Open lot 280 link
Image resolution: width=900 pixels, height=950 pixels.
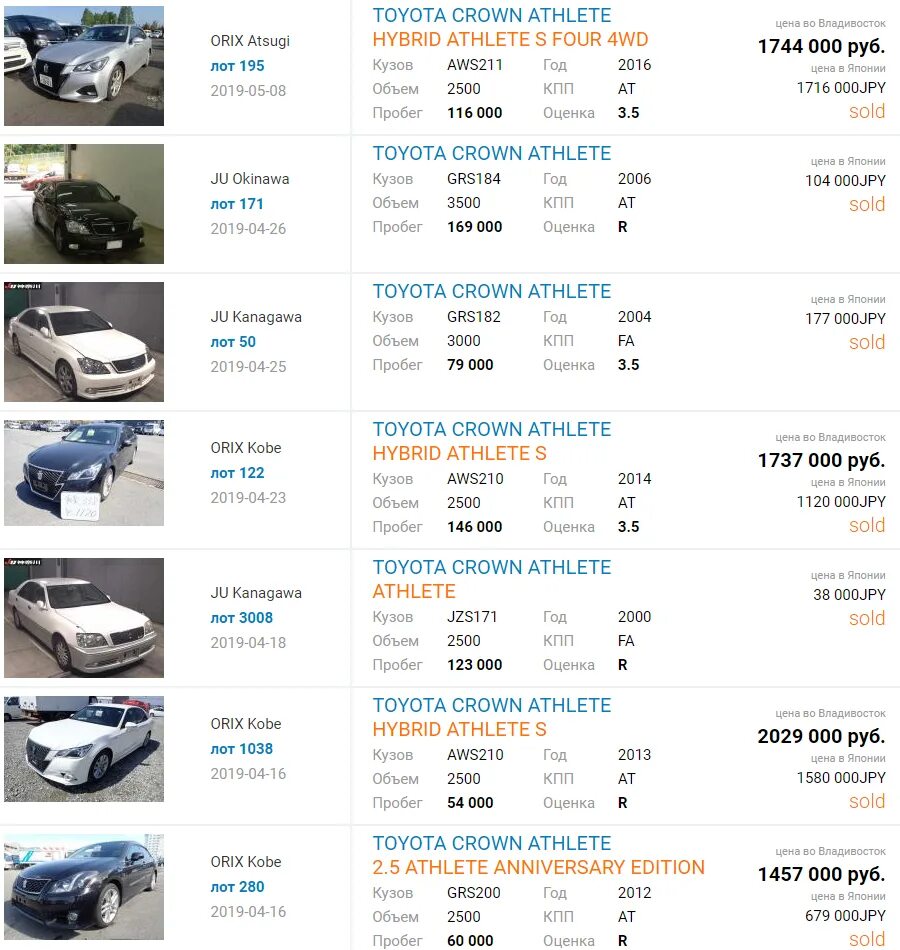(x=237, y=887)
